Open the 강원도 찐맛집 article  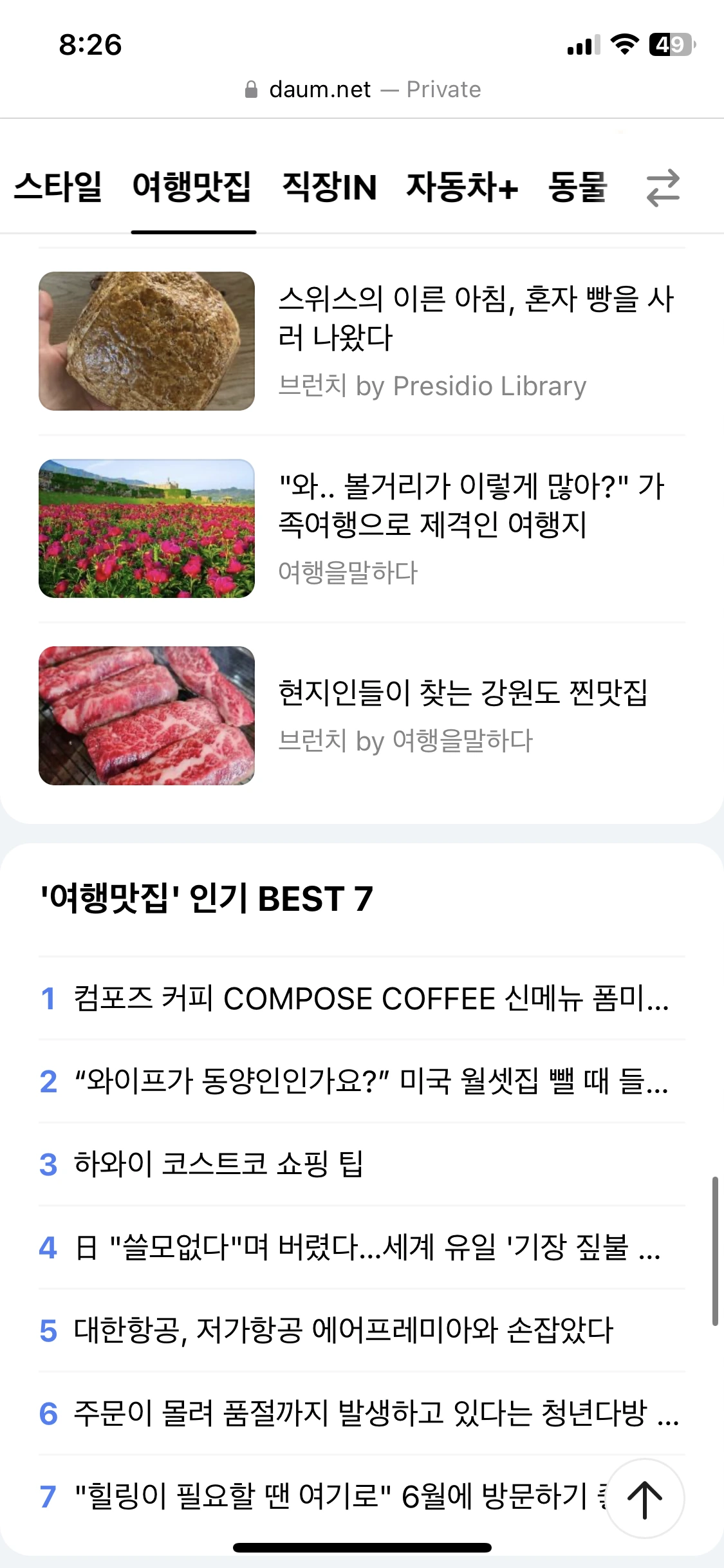click(x=362, y=716)
